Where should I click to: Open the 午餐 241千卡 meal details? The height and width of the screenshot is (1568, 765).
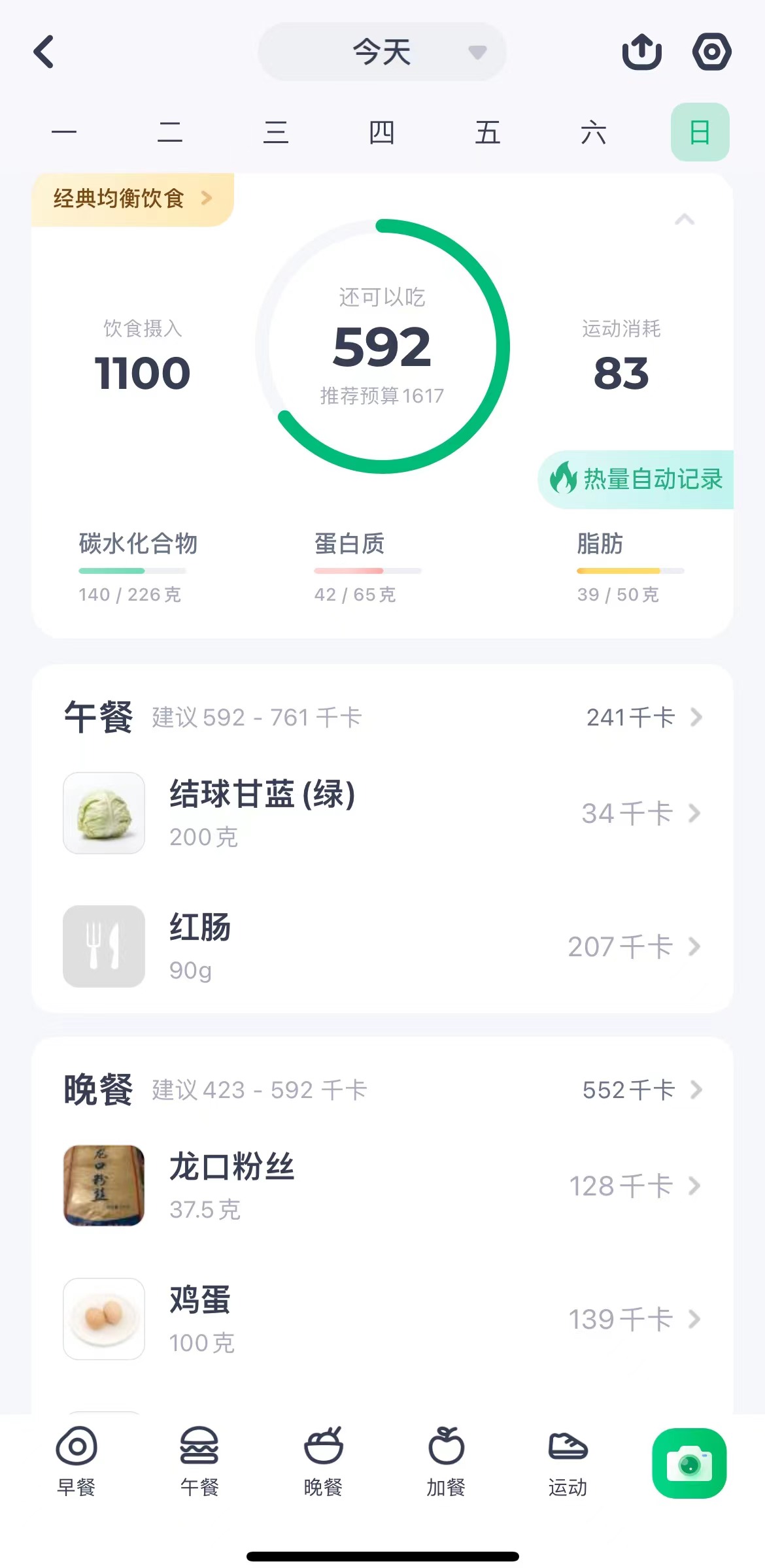tap(643, 718)
